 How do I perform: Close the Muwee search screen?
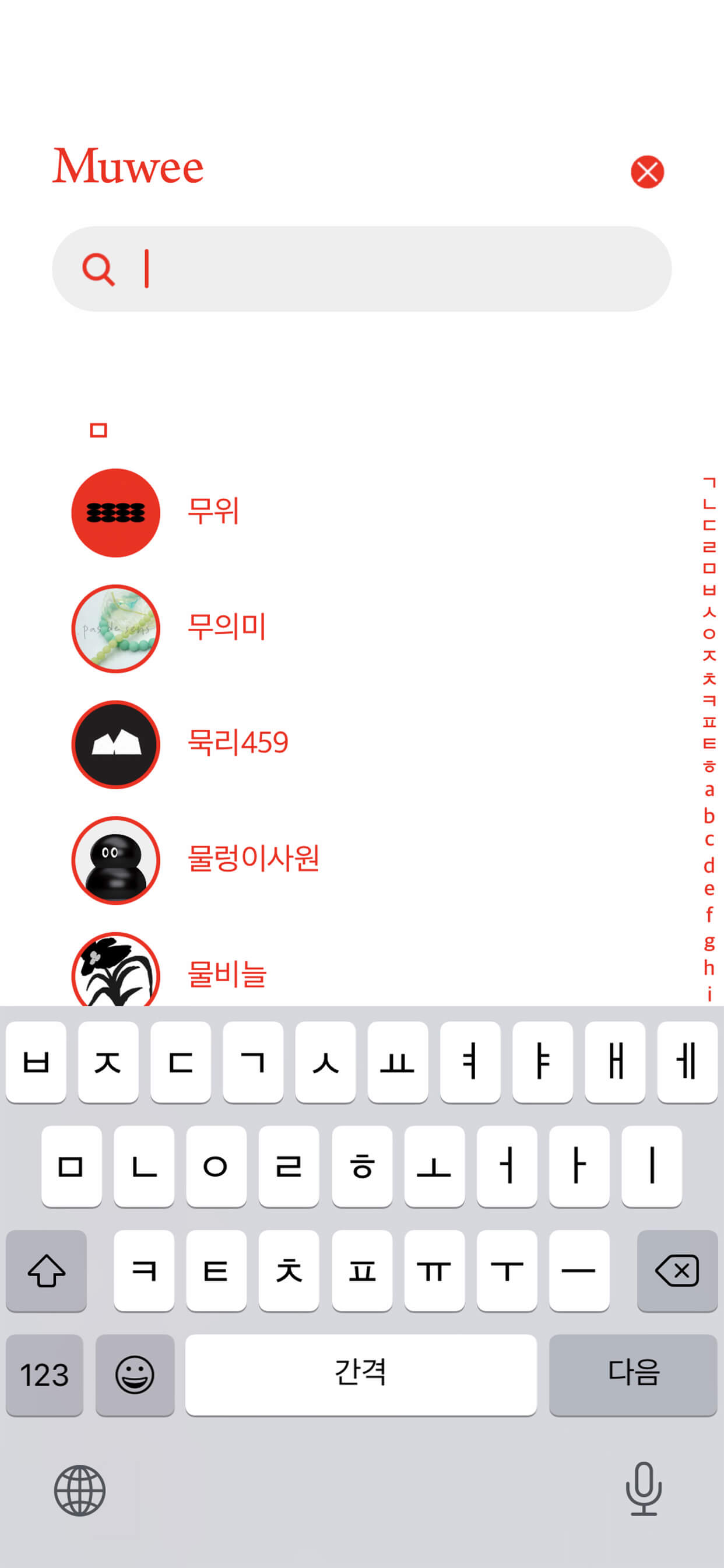point(646,171)
